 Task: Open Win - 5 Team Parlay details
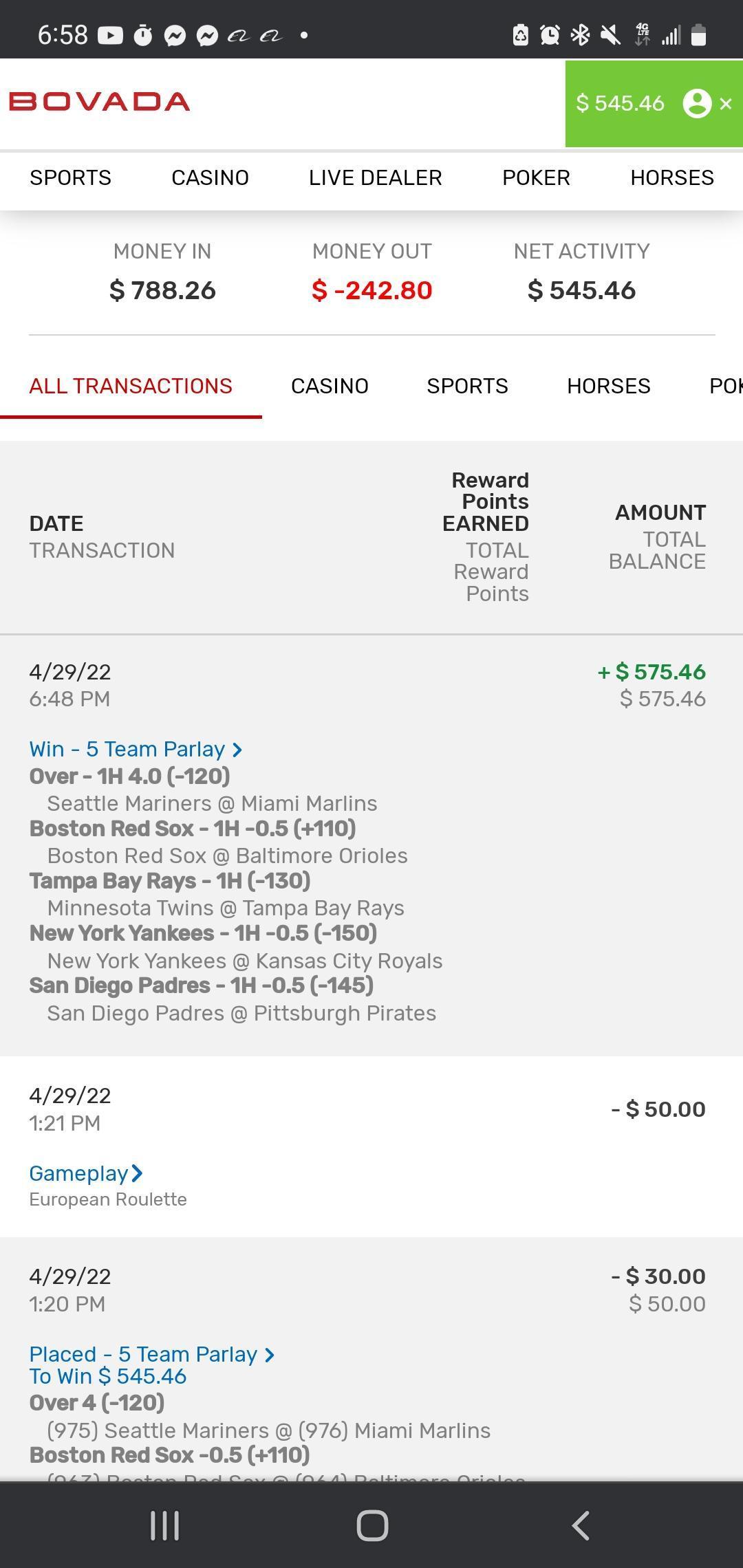136,749
